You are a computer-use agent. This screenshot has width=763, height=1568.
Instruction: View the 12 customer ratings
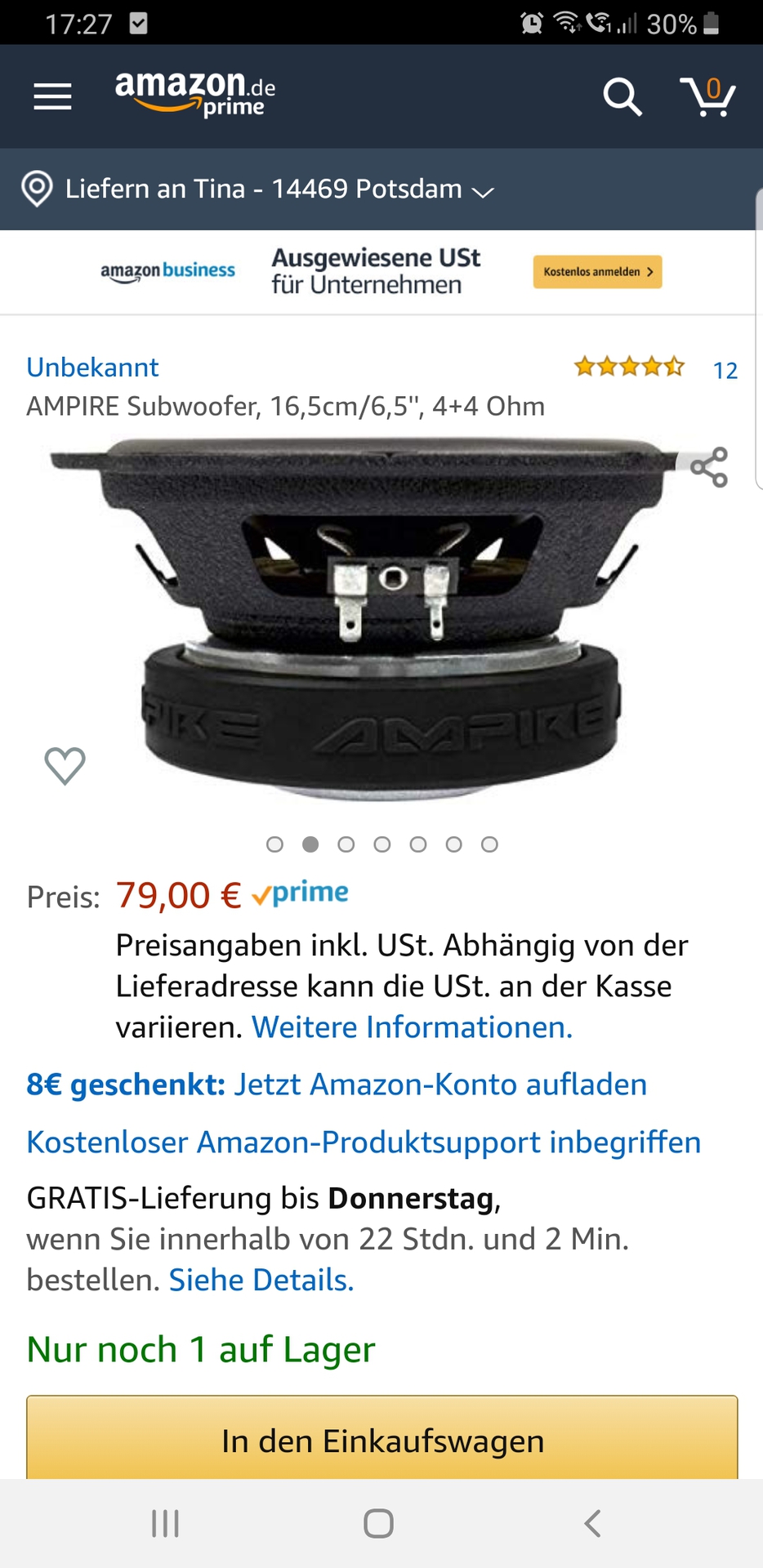pos(724,371)
